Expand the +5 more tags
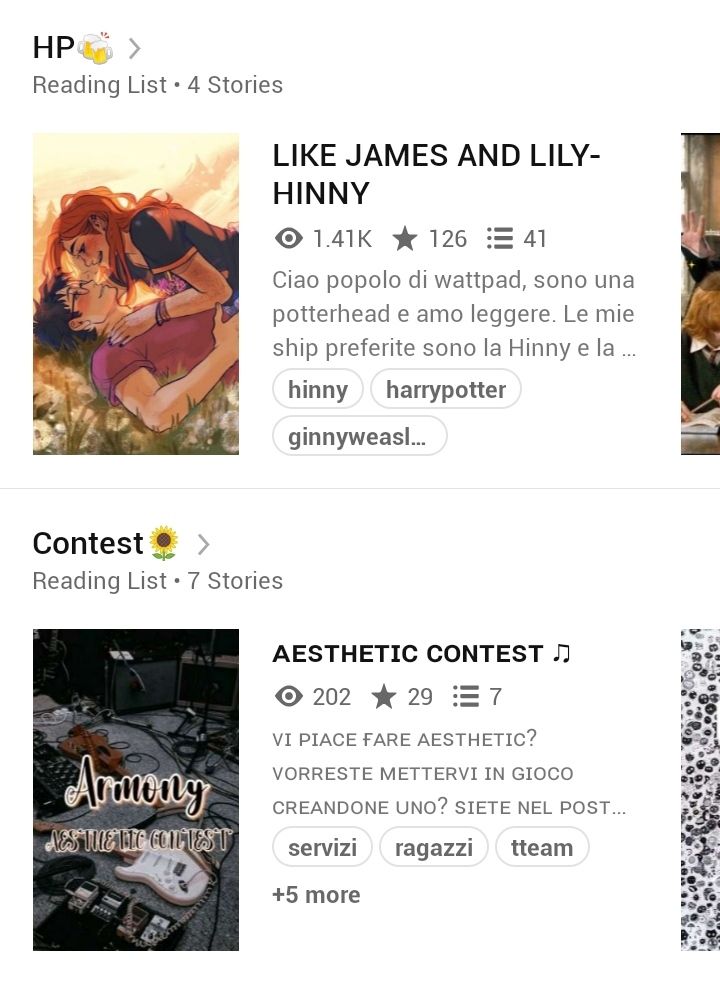Image resolution: width=720 pixels, height=982 pixels. click(316, 895)
